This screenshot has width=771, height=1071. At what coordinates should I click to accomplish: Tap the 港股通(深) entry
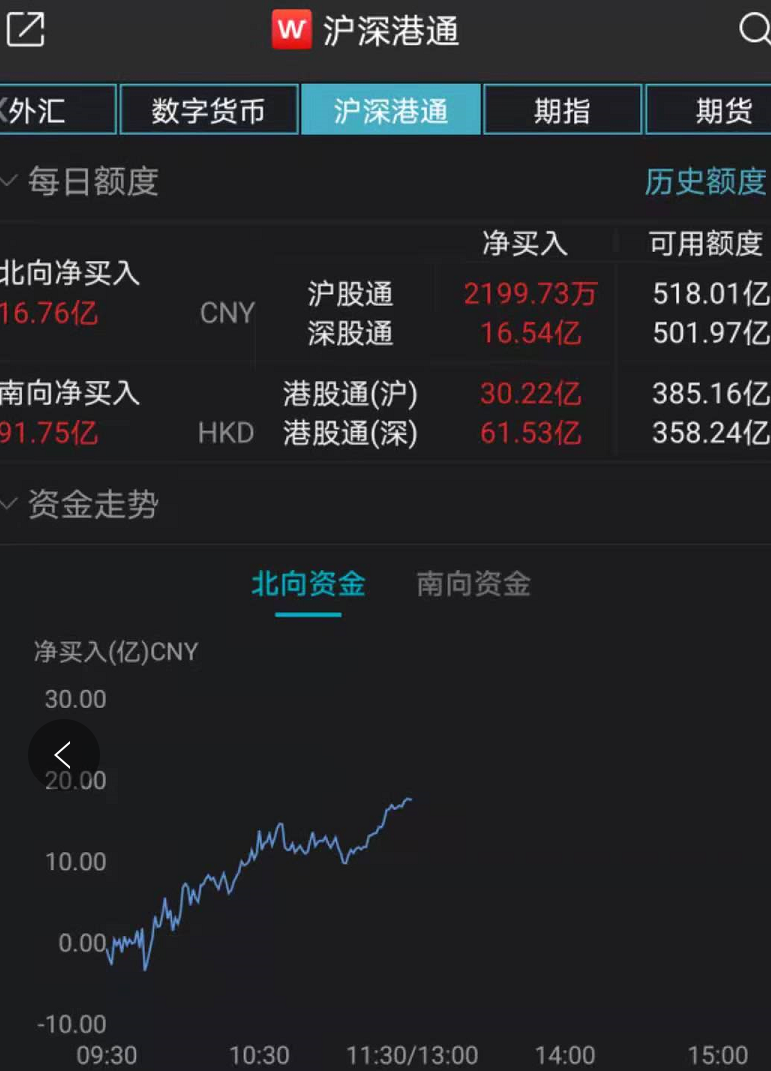349,433
